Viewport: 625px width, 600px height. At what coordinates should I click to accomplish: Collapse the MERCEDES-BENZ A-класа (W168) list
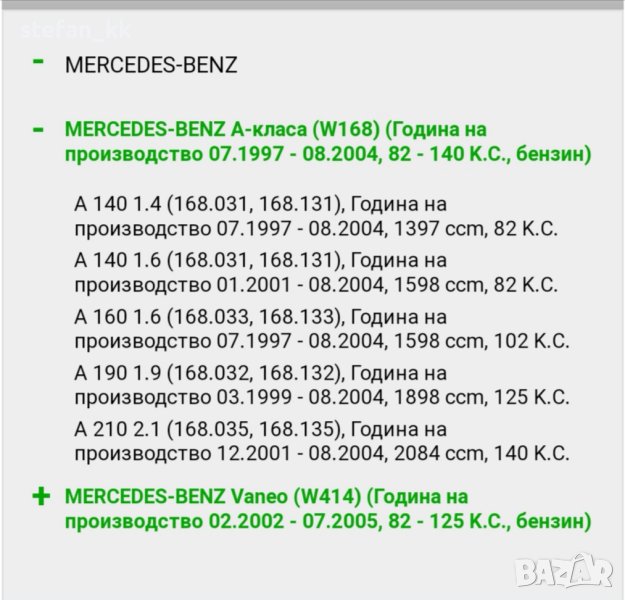[38, 130]
